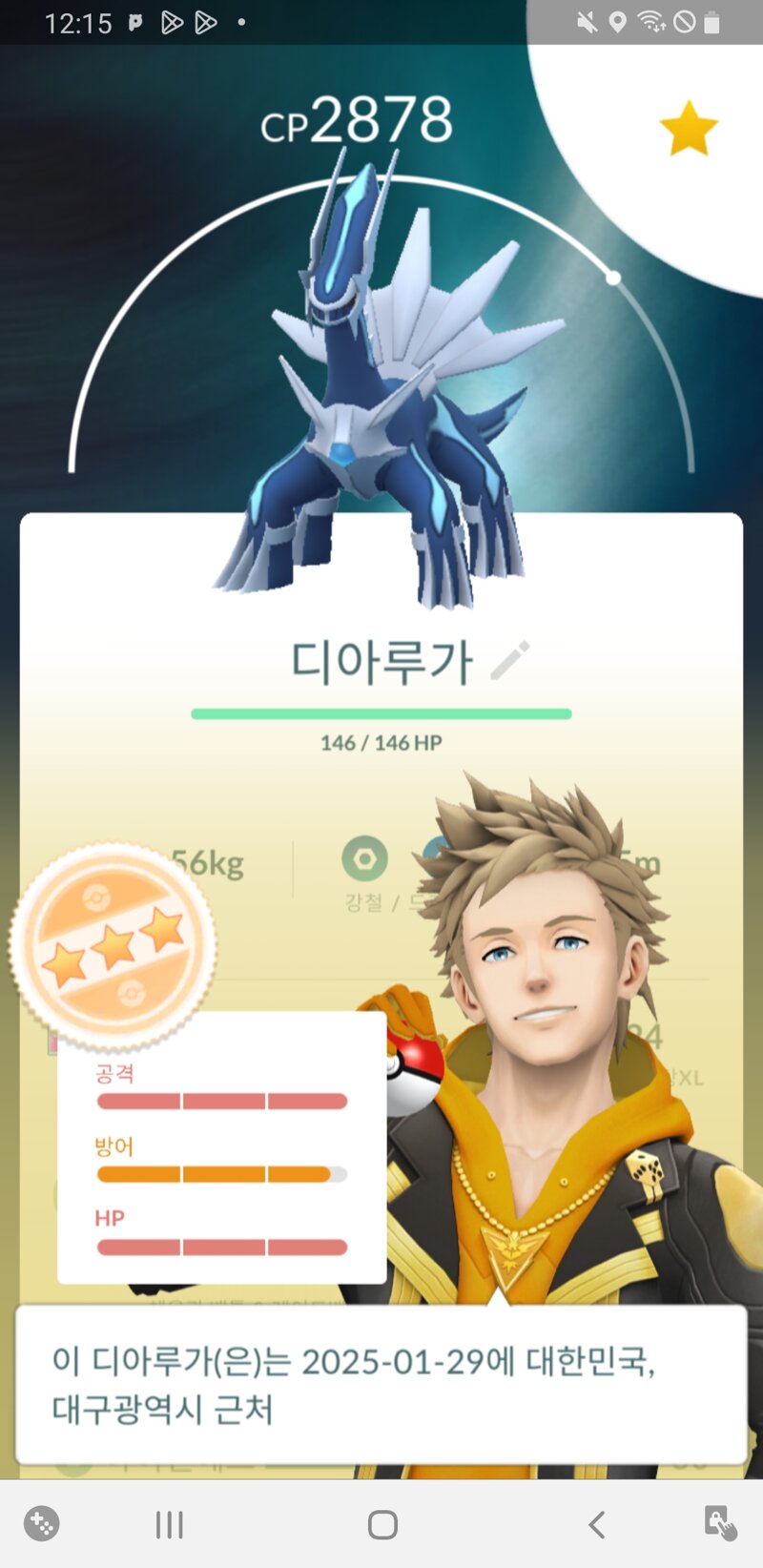The height and width of the screenshot is (1568, 763).
Task: Edit the Pokémon nickname with the pencil icon
Action: 510,661
